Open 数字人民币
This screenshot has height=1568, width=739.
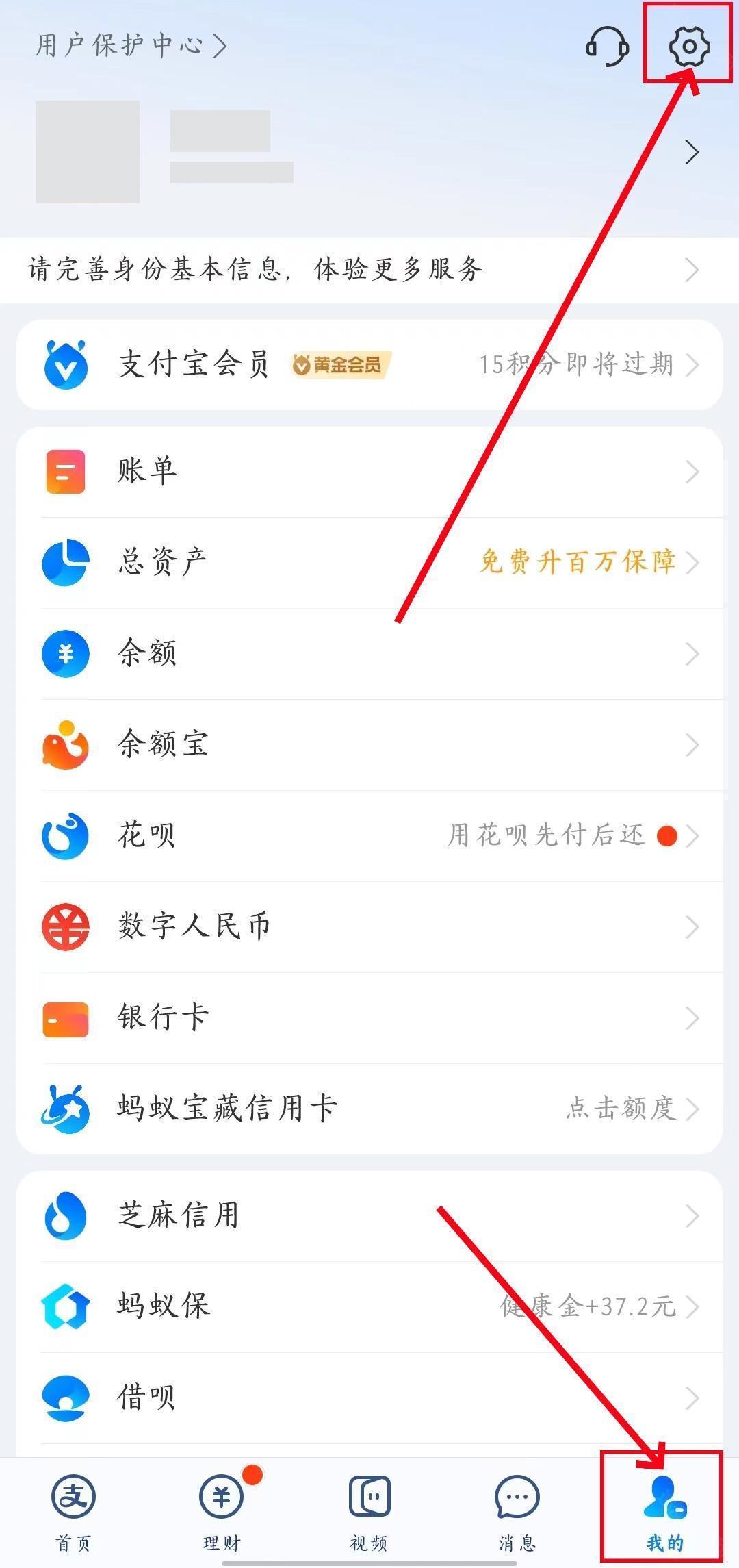[x=369, y=926]
